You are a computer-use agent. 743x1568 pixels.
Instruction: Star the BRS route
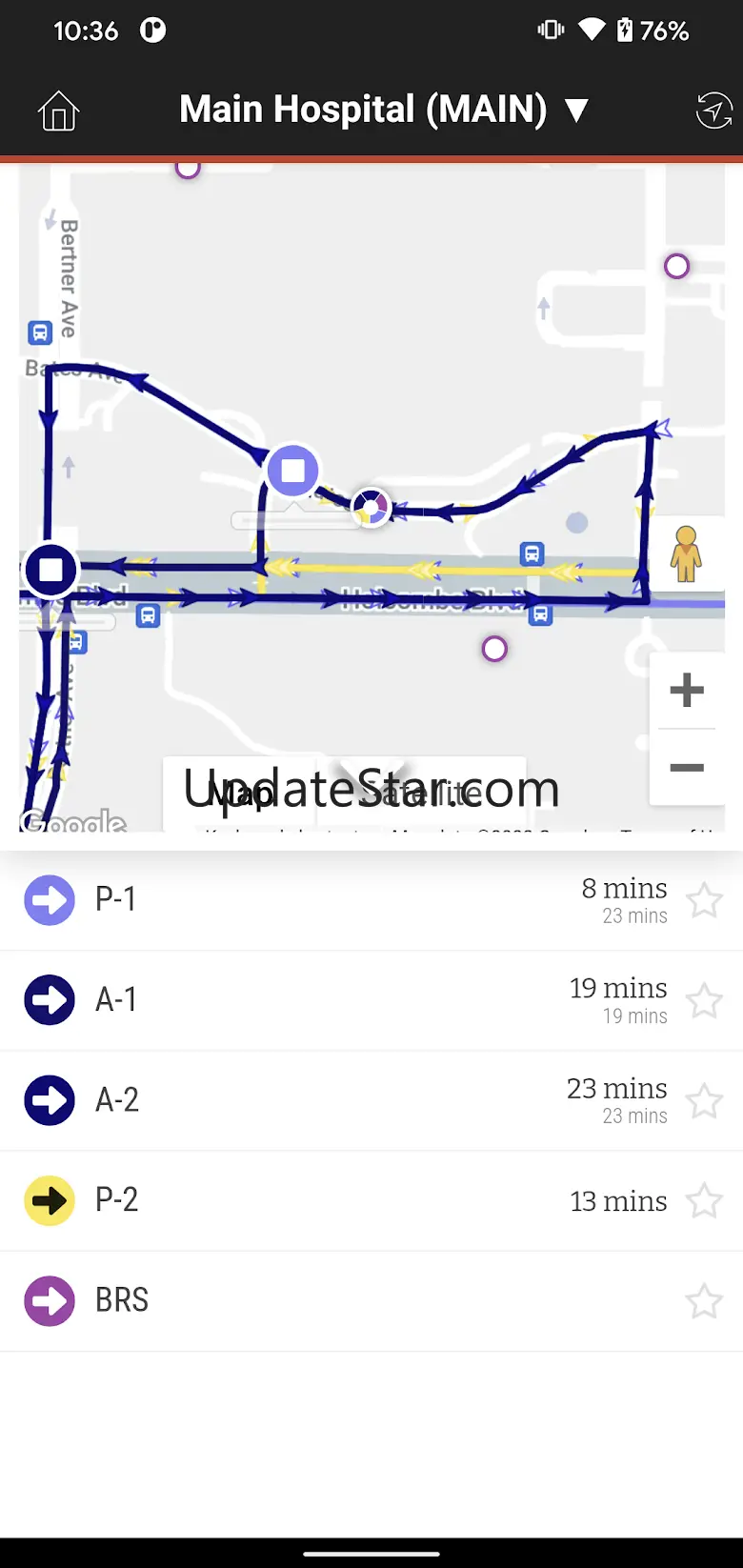pos(704,1301)
